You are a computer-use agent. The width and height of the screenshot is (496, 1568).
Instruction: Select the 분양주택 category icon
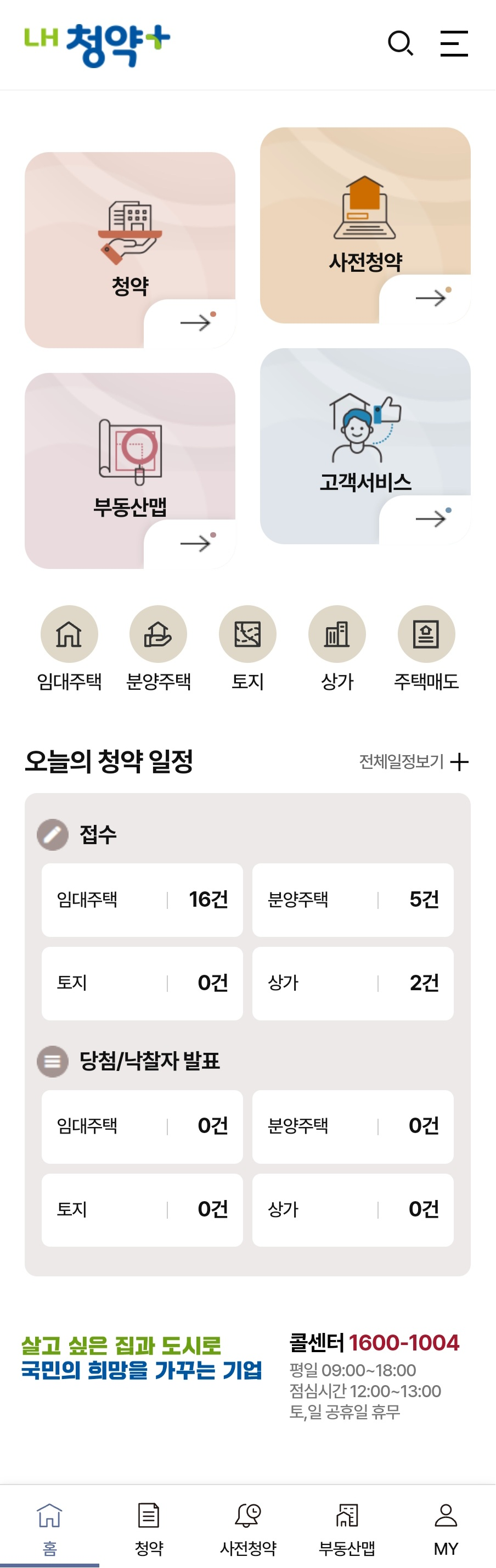(x=158, y=634)
